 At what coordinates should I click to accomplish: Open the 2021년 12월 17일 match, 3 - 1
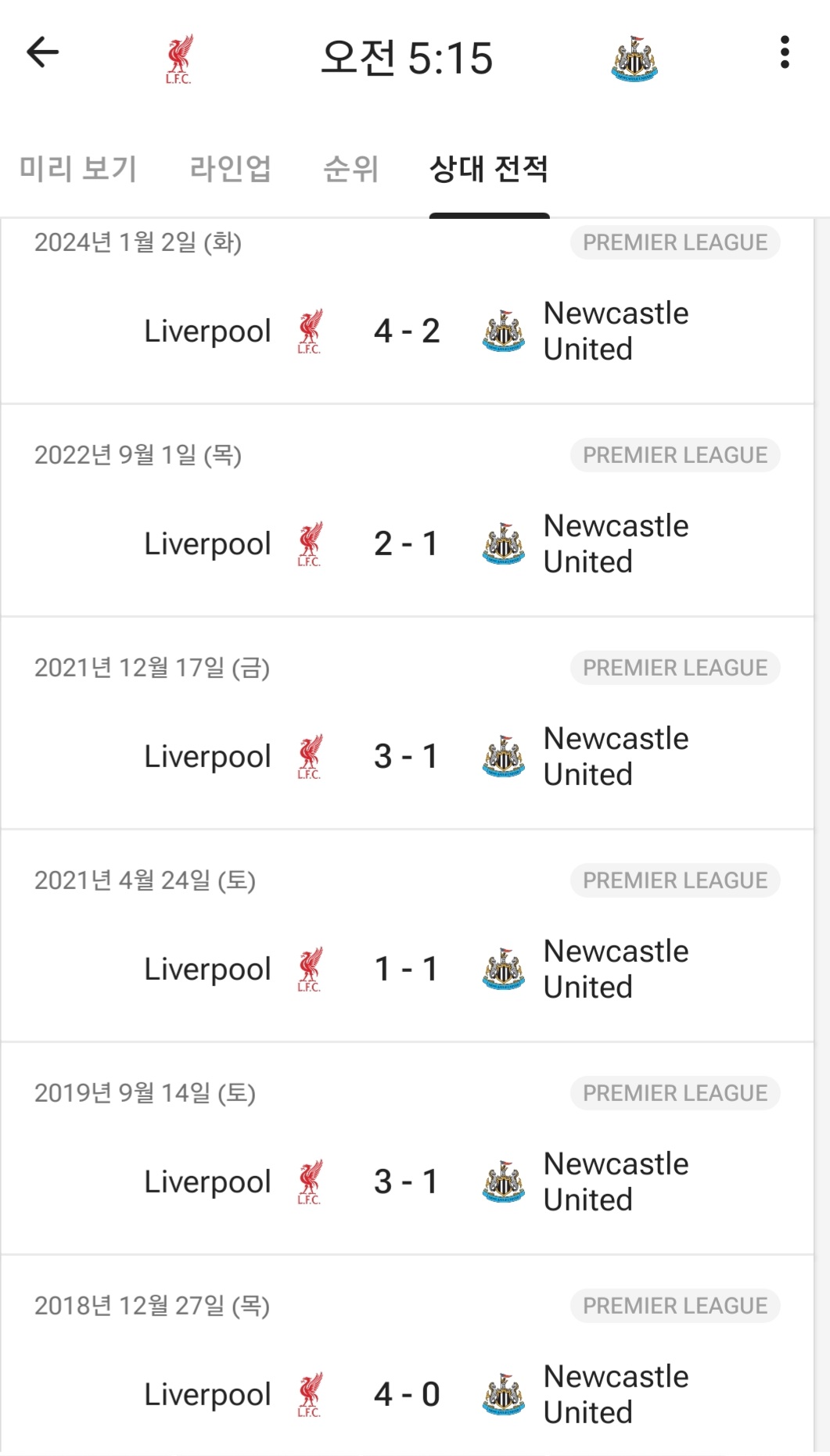click(407, 756)
